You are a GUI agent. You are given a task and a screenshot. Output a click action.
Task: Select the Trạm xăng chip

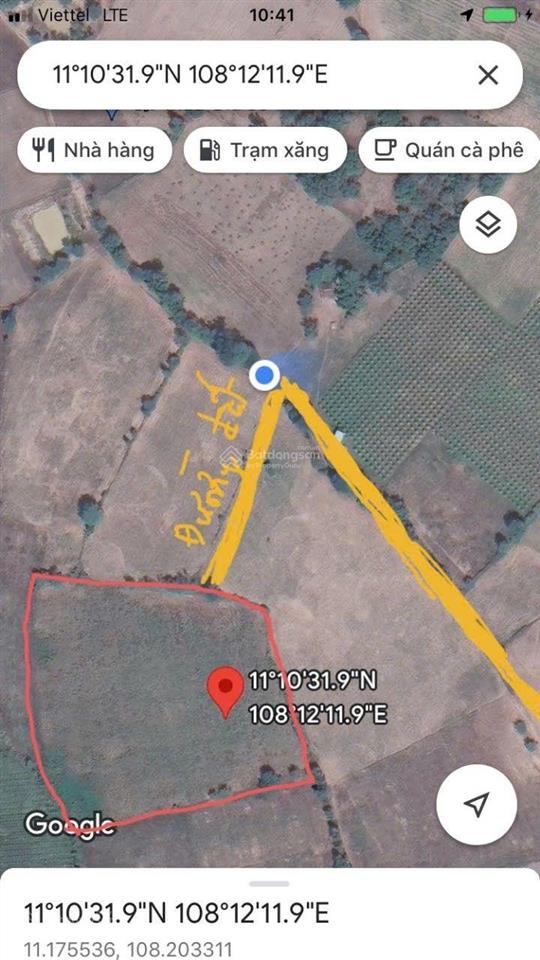(265, 150)
